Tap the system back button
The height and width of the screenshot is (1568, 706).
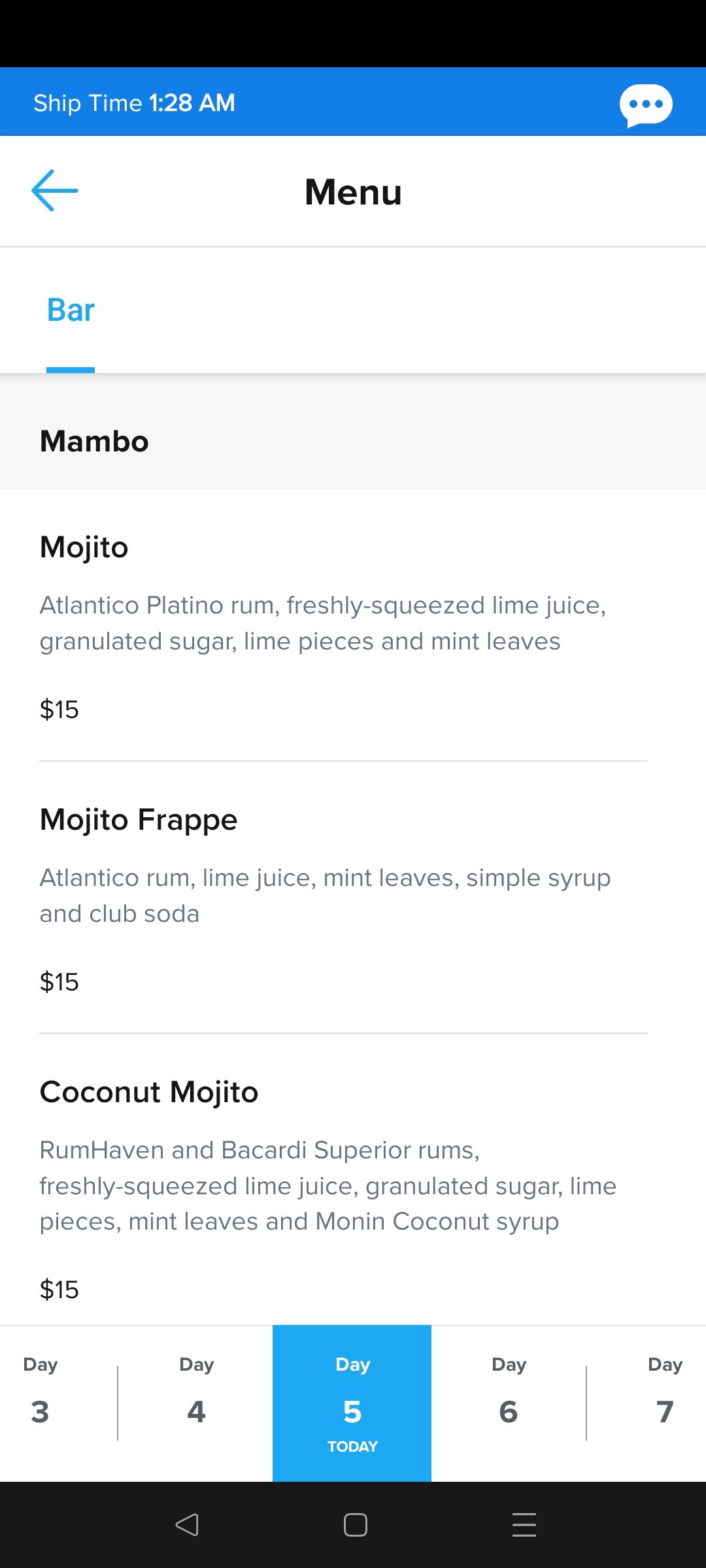(x=187, y=1525)
